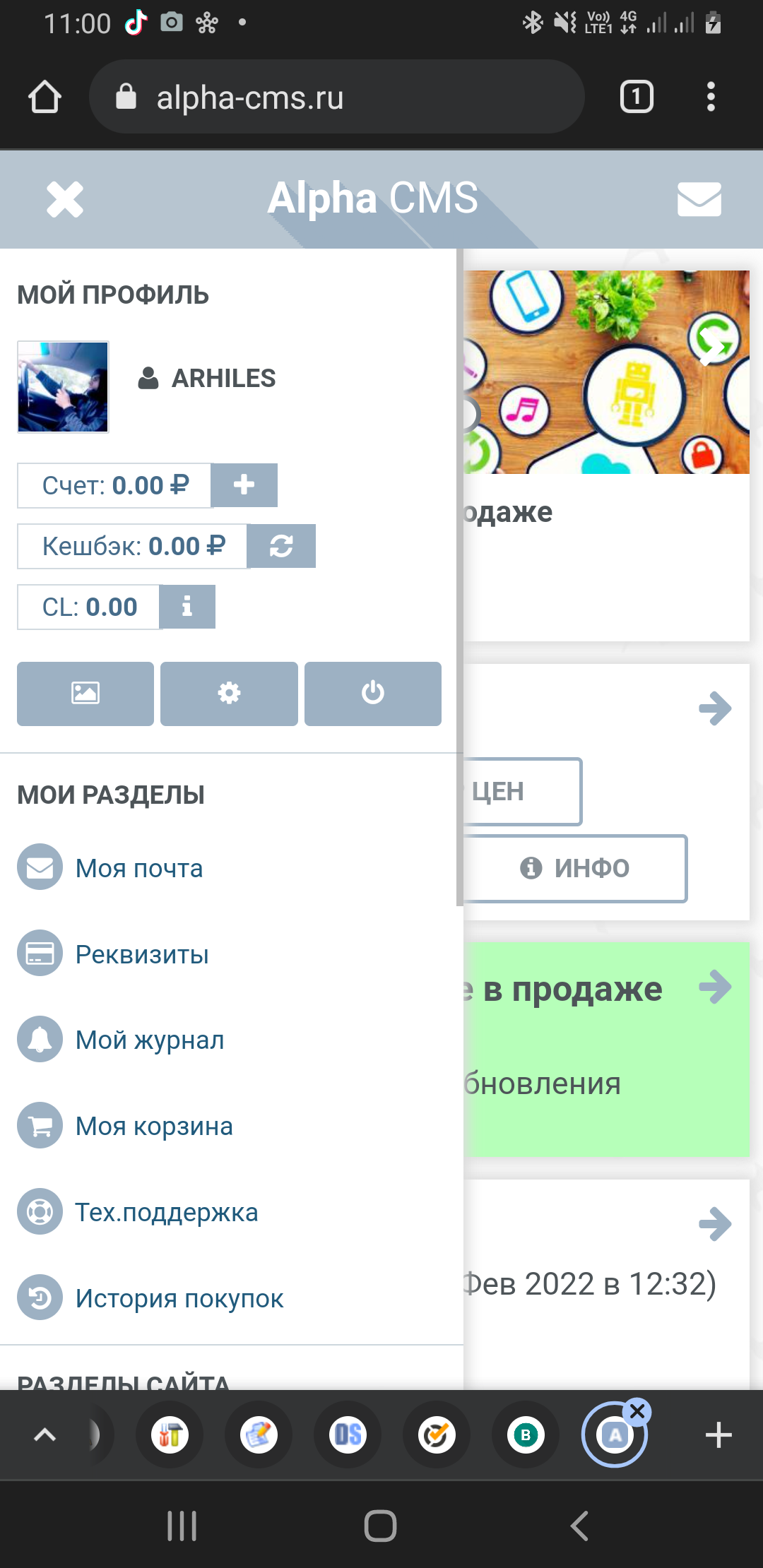Screen dimensions: 763x1568
Task: Contact Тех.поддержка
Action: (x=167, y=1213)
